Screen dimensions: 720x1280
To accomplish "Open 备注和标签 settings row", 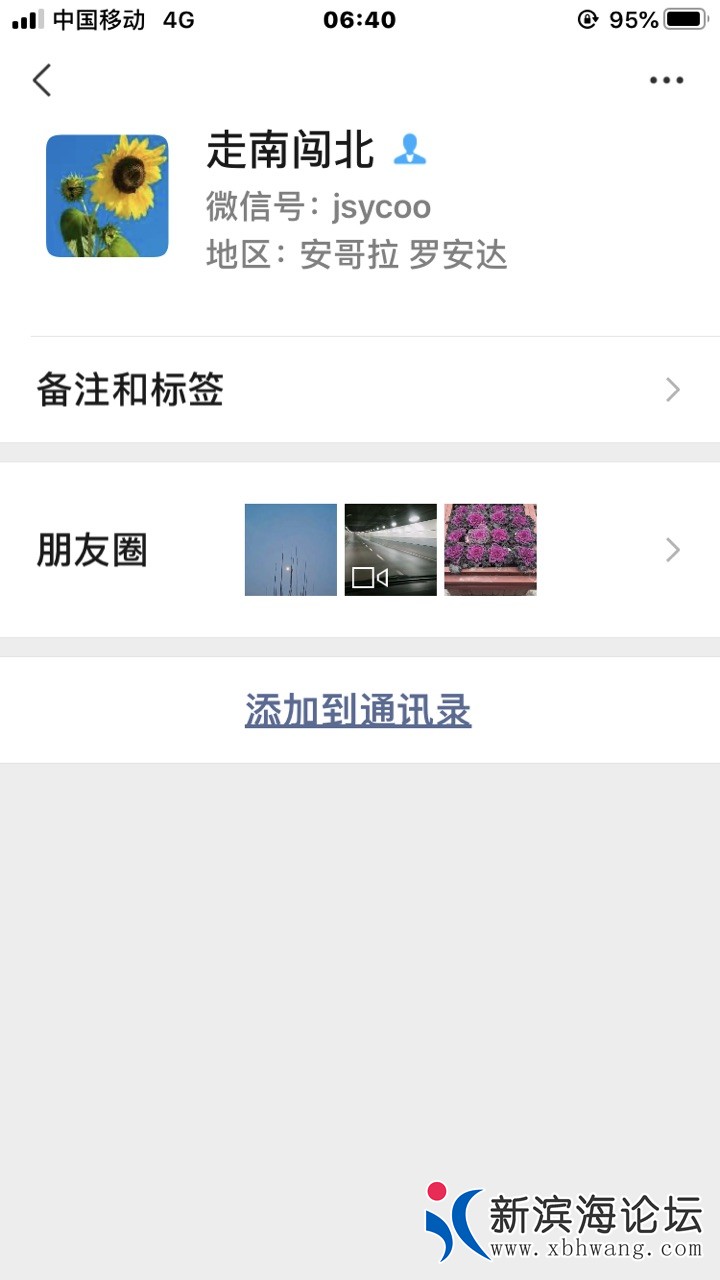I will (360, 390).
